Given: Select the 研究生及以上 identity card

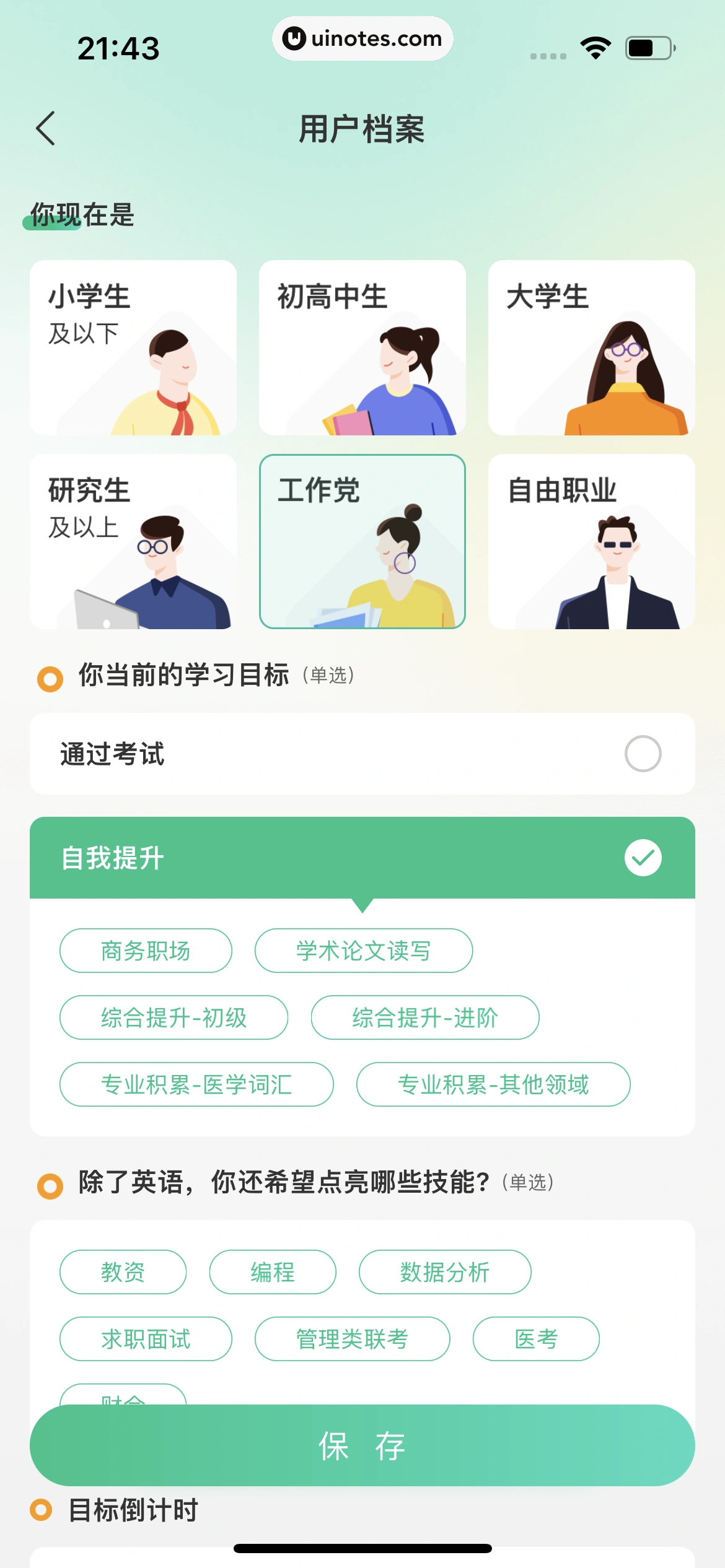Looking at the screenshot, I should [x=134, y=541].
